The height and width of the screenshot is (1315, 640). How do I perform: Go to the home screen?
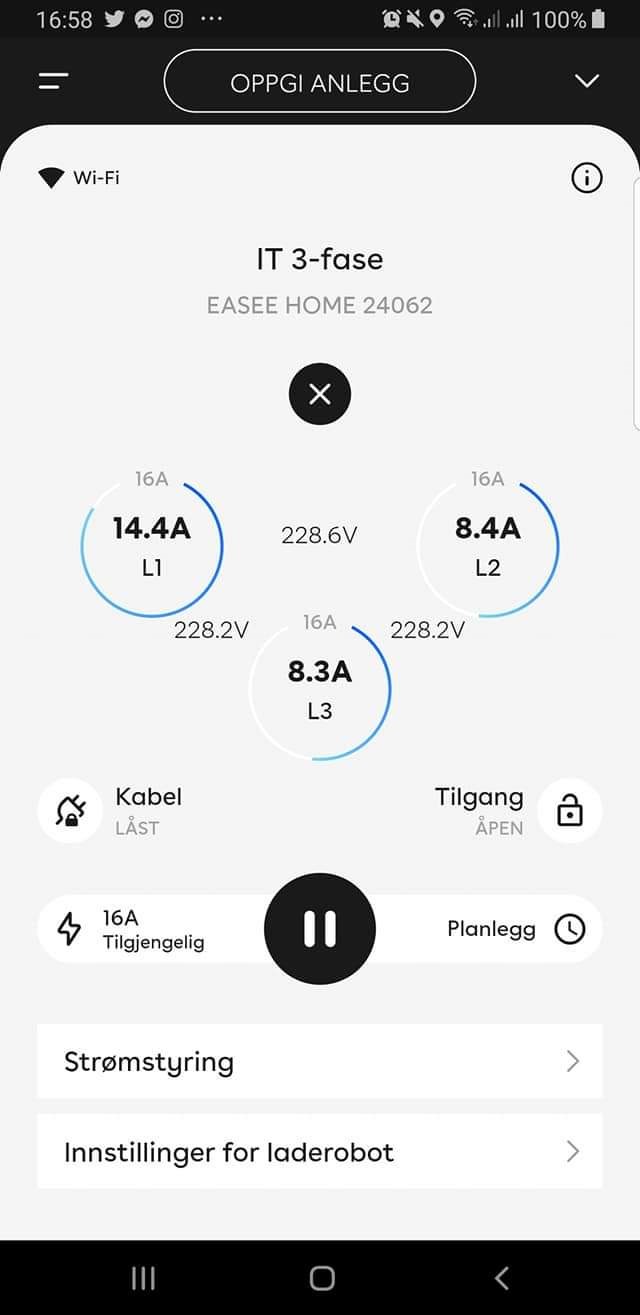pyautogui.click(x=322, y=1277)
